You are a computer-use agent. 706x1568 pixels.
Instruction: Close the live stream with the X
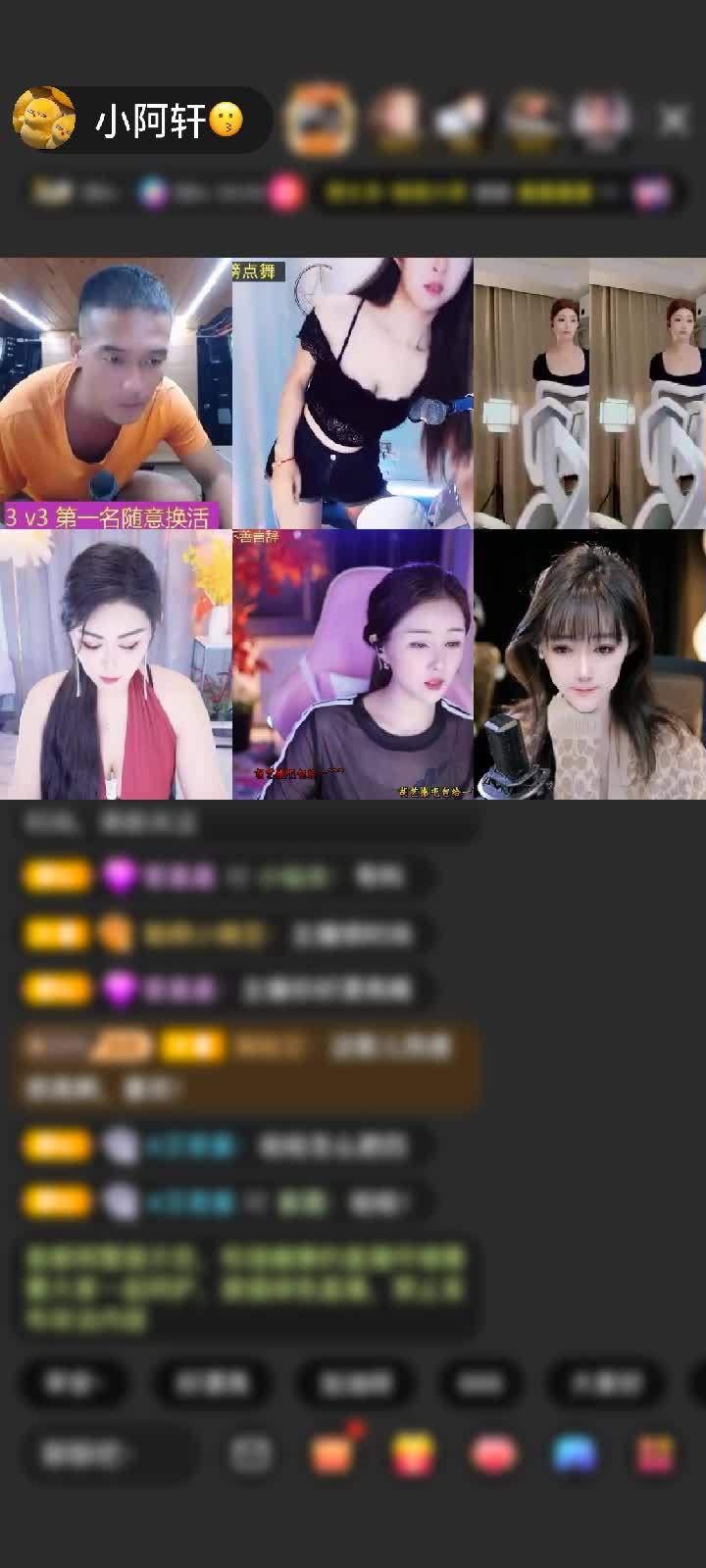click(674, 121)
